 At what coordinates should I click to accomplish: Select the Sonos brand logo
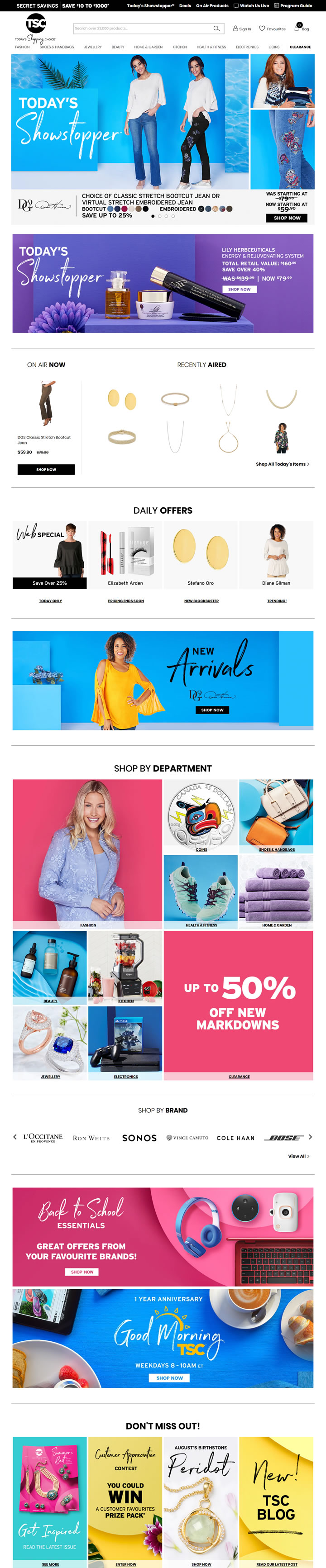tap(139, 1137)
